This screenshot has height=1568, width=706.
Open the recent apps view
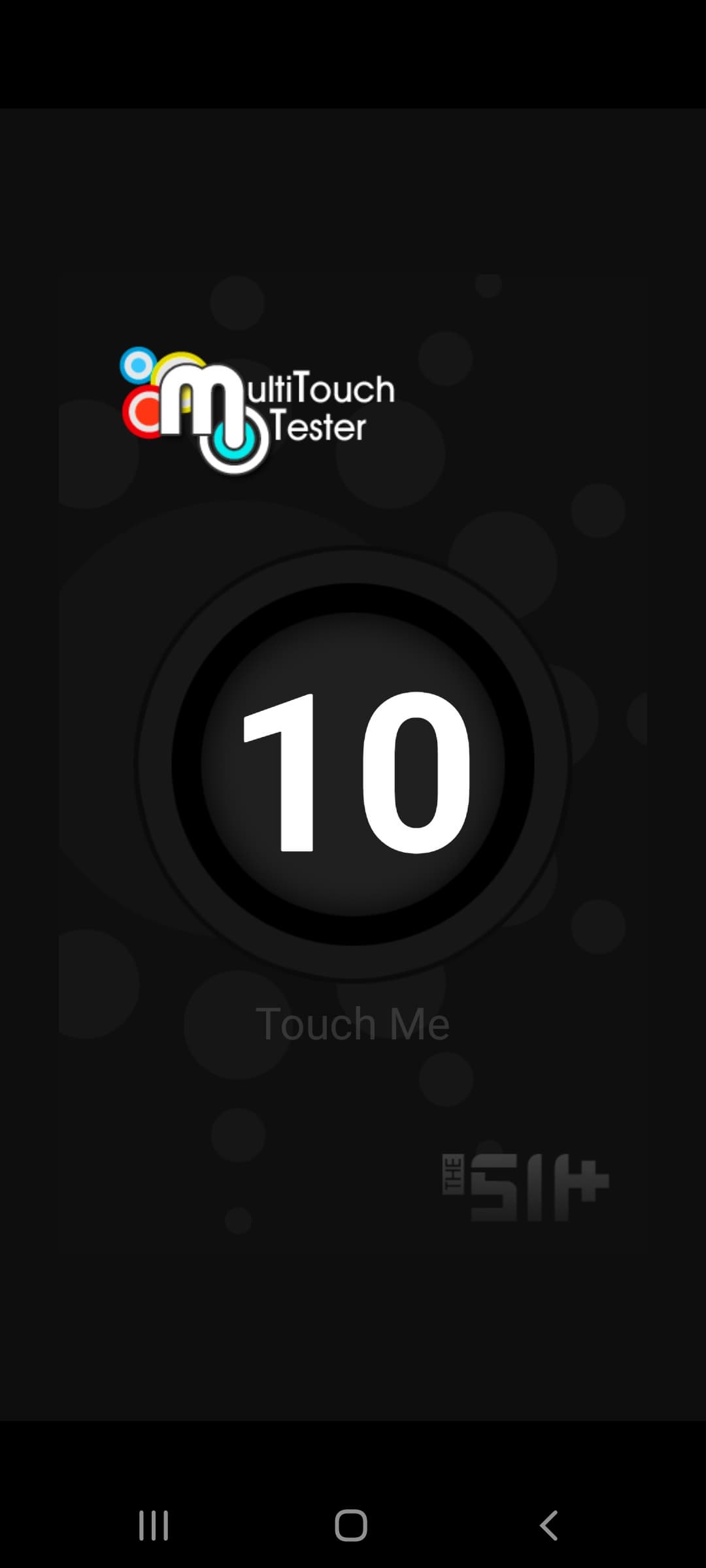pos(154,1526)
